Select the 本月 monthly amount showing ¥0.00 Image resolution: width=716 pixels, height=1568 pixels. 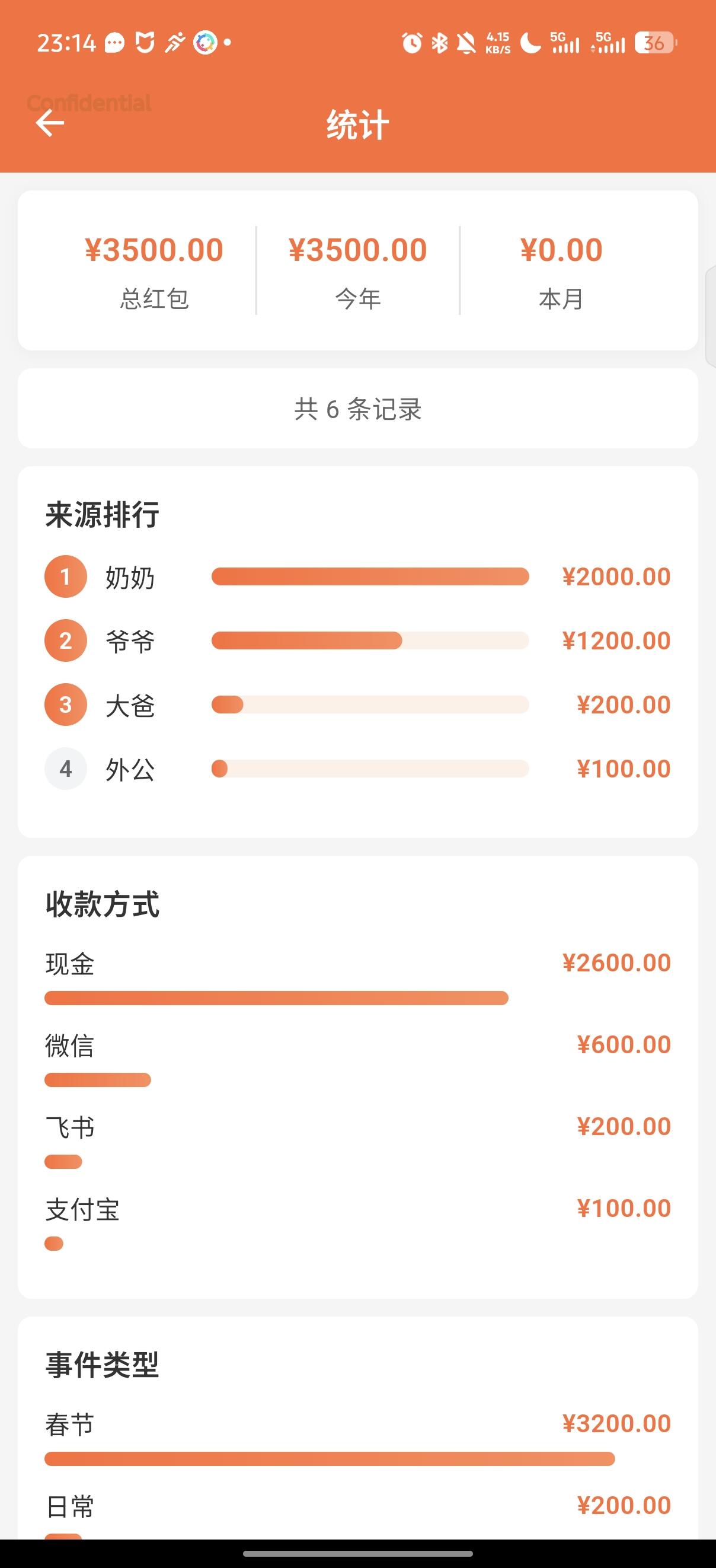(x=560, y=270)
